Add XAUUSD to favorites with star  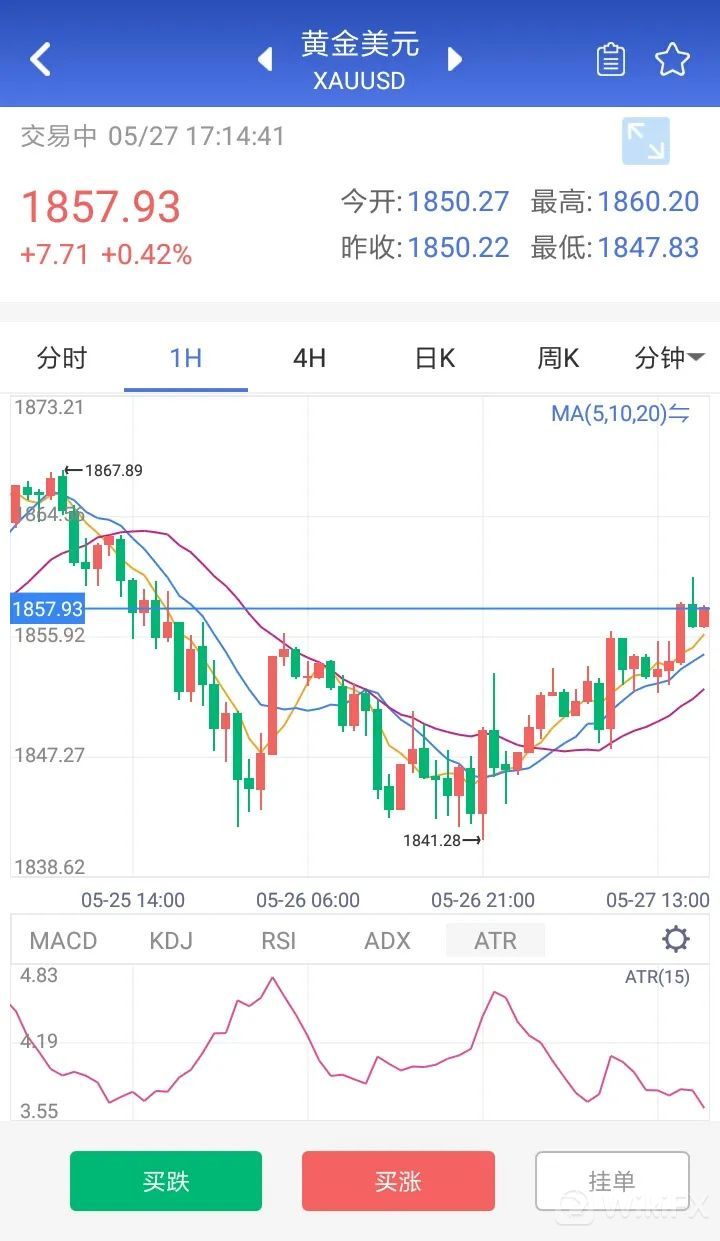point(673,60)
